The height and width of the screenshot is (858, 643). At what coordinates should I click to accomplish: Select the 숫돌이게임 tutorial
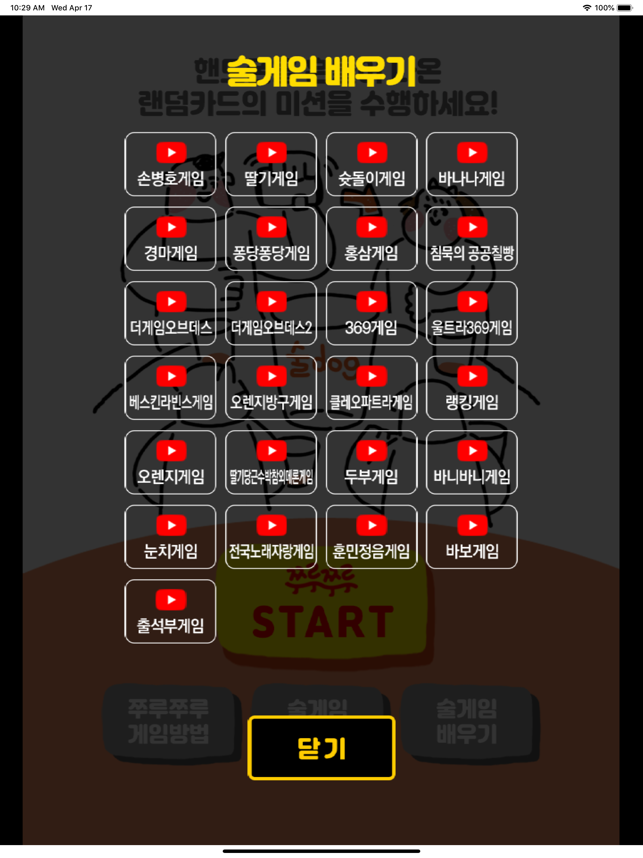pyautogui.click(x=371, y=165)
